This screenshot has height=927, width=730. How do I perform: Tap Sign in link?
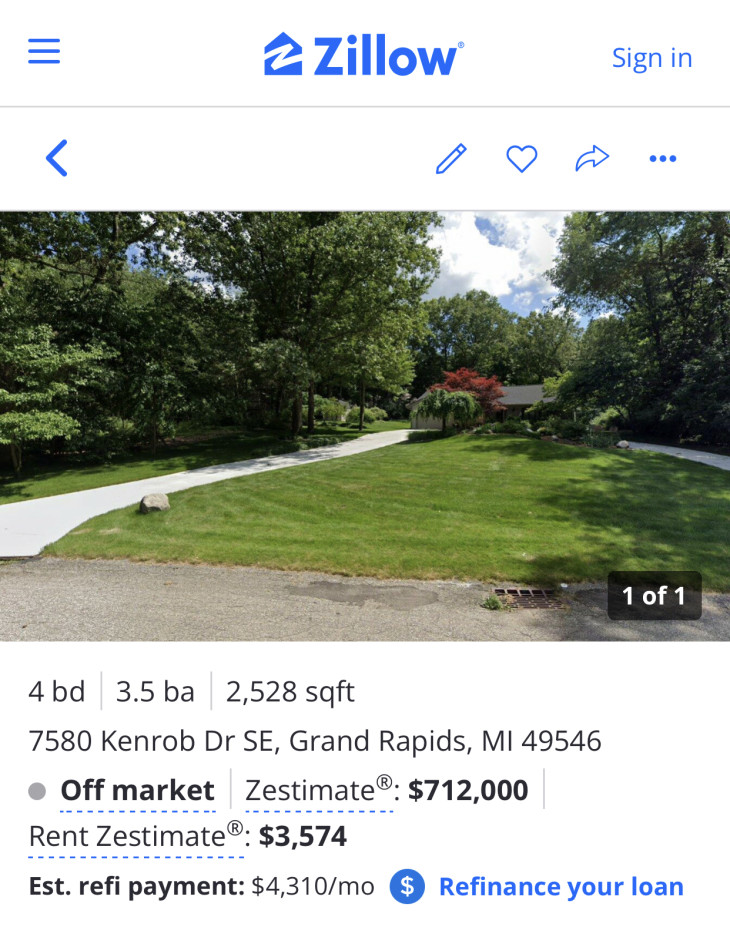[652, 58]
